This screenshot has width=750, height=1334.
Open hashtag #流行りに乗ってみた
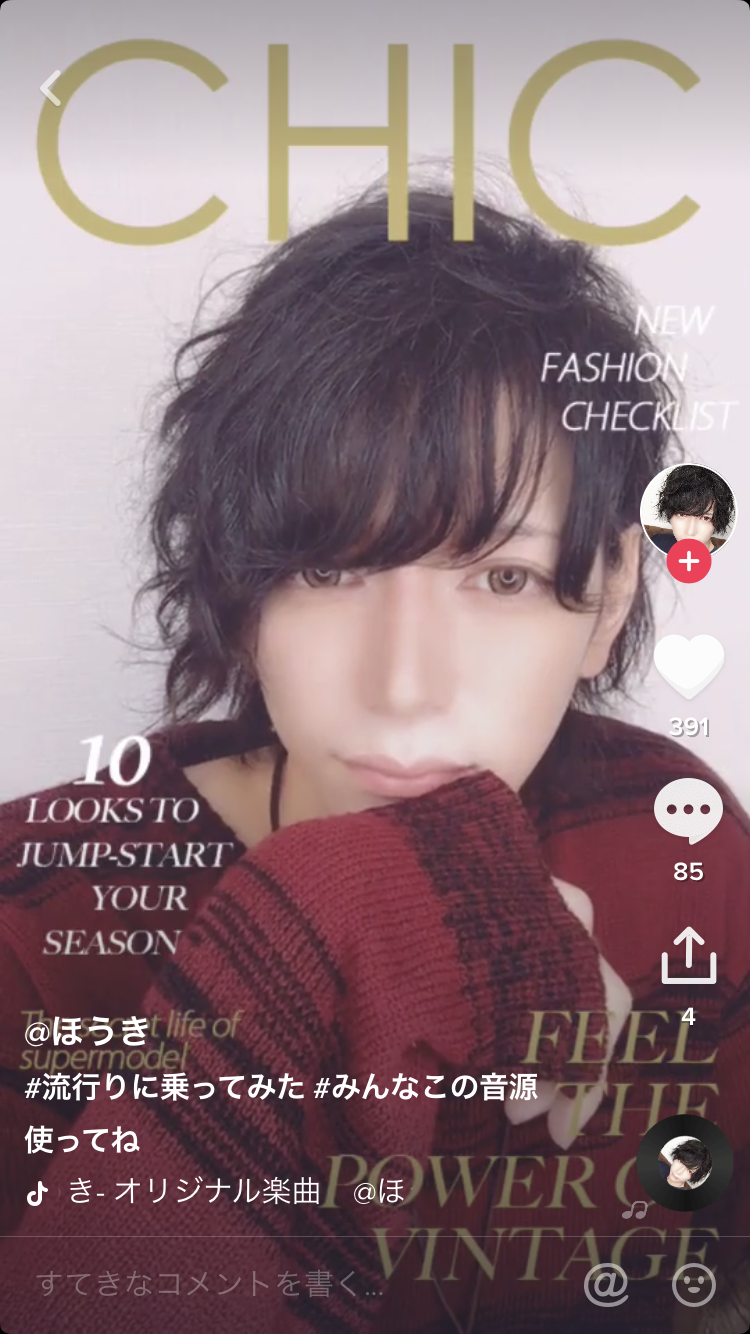point(164,1087)
